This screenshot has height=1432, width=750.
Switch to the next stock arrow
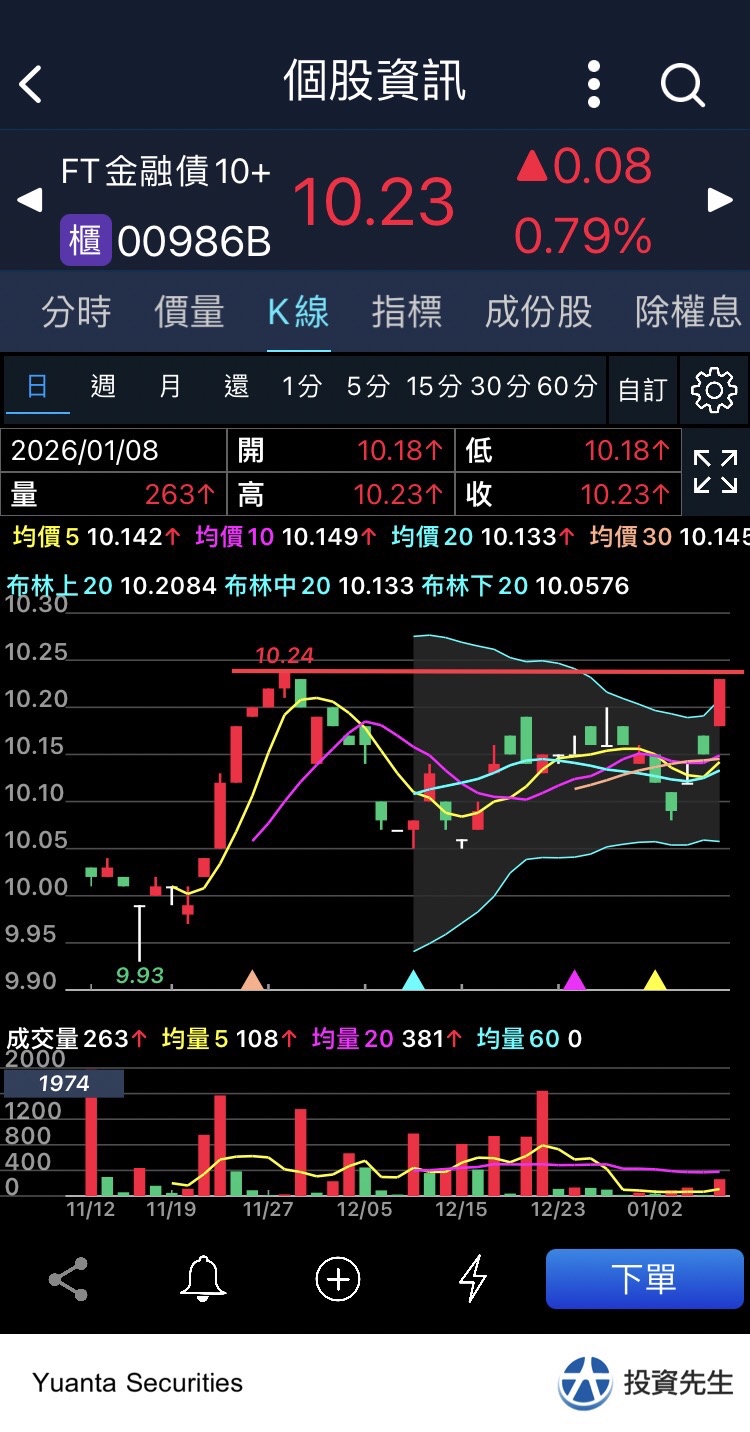(x=720, y=200)
